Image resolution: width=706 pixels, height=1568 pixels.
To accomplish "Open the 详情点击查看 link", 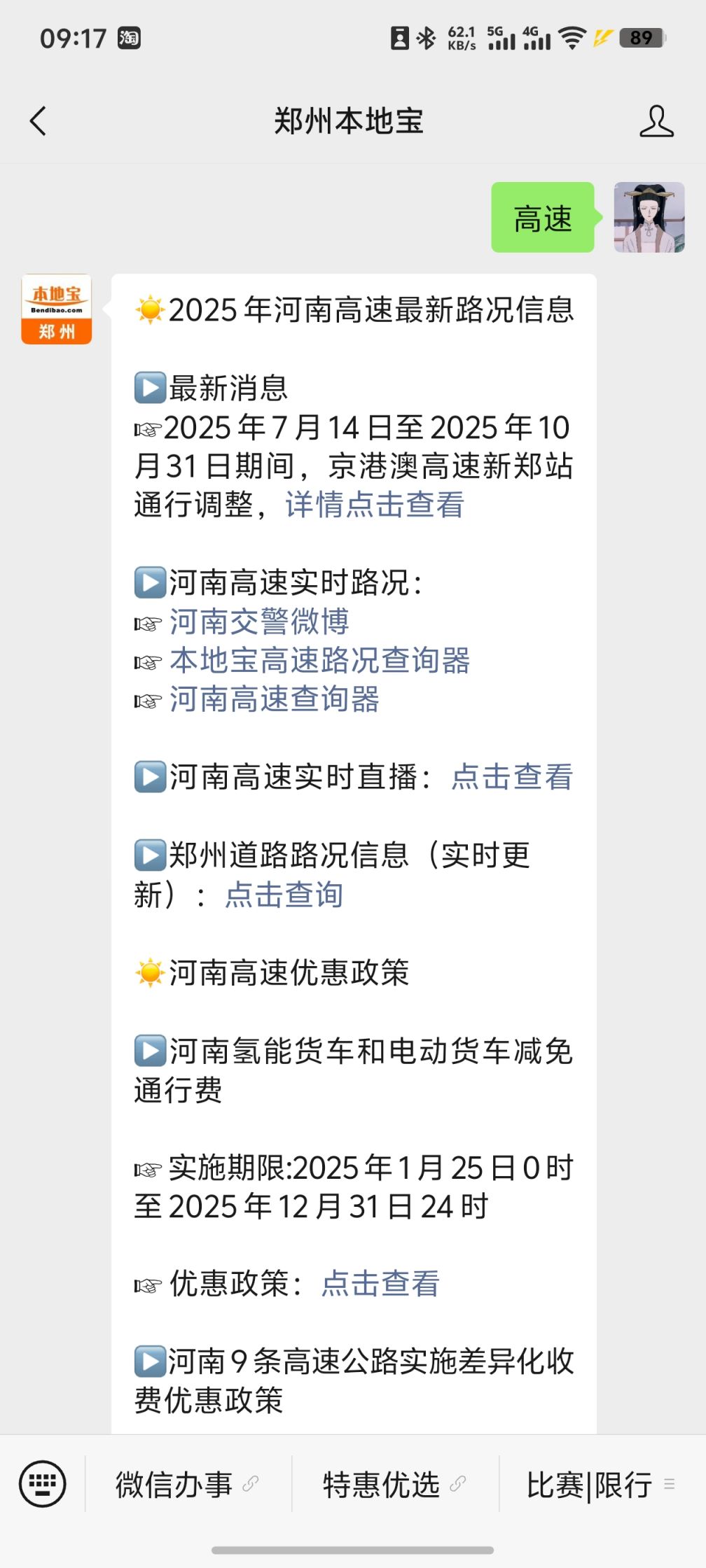I will (375, 505).
